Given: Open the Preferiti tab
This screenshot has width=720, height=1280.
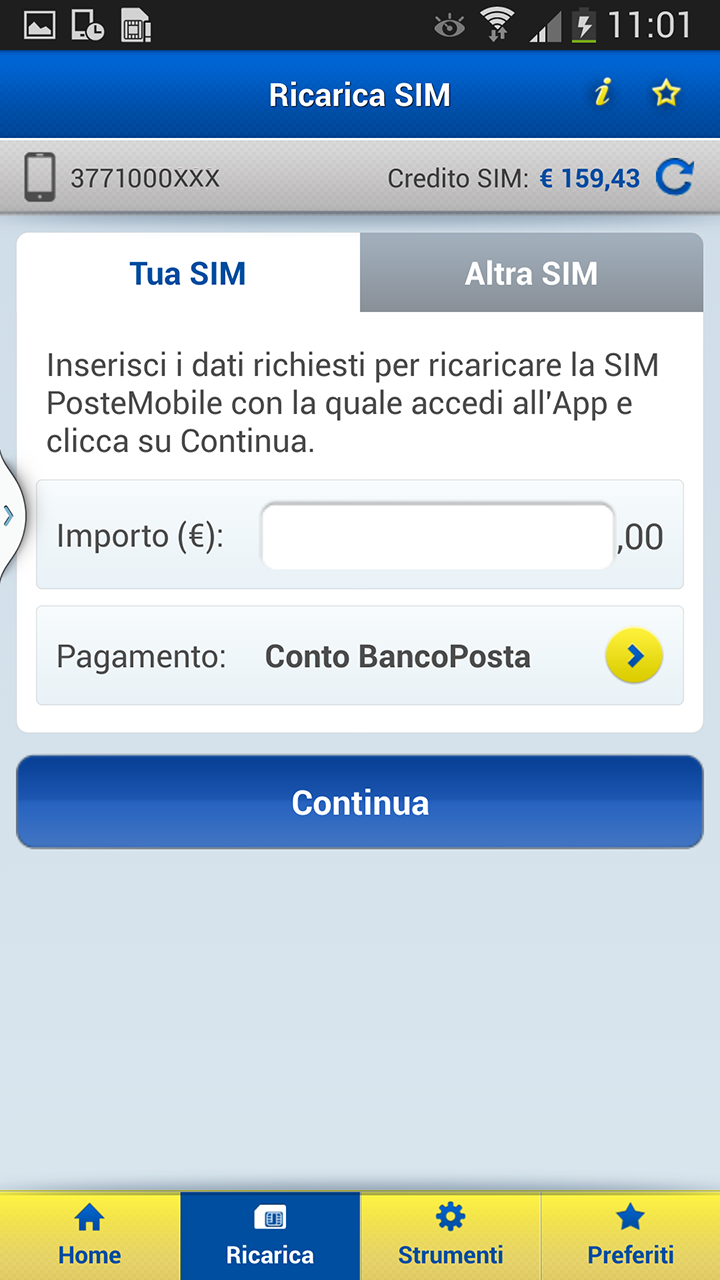Looking at the screenshot, I should point(630,1236).
